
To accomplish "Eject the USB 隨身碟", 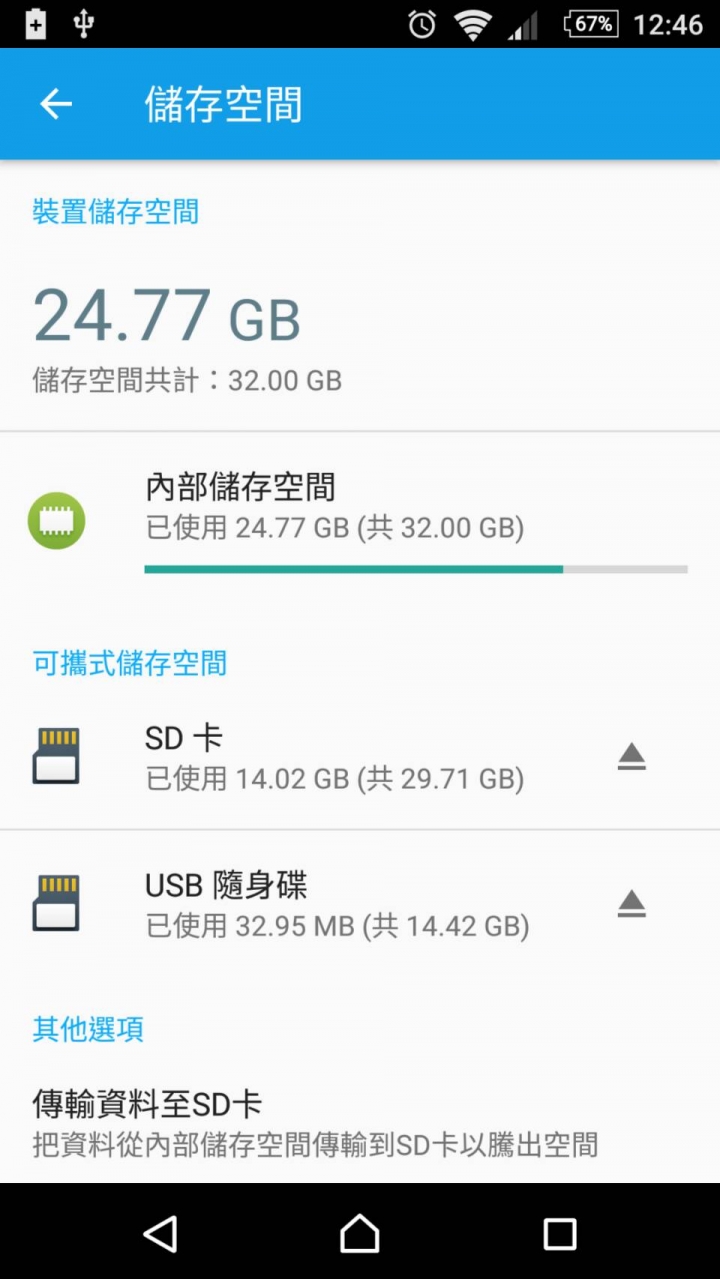I will 631,904.
